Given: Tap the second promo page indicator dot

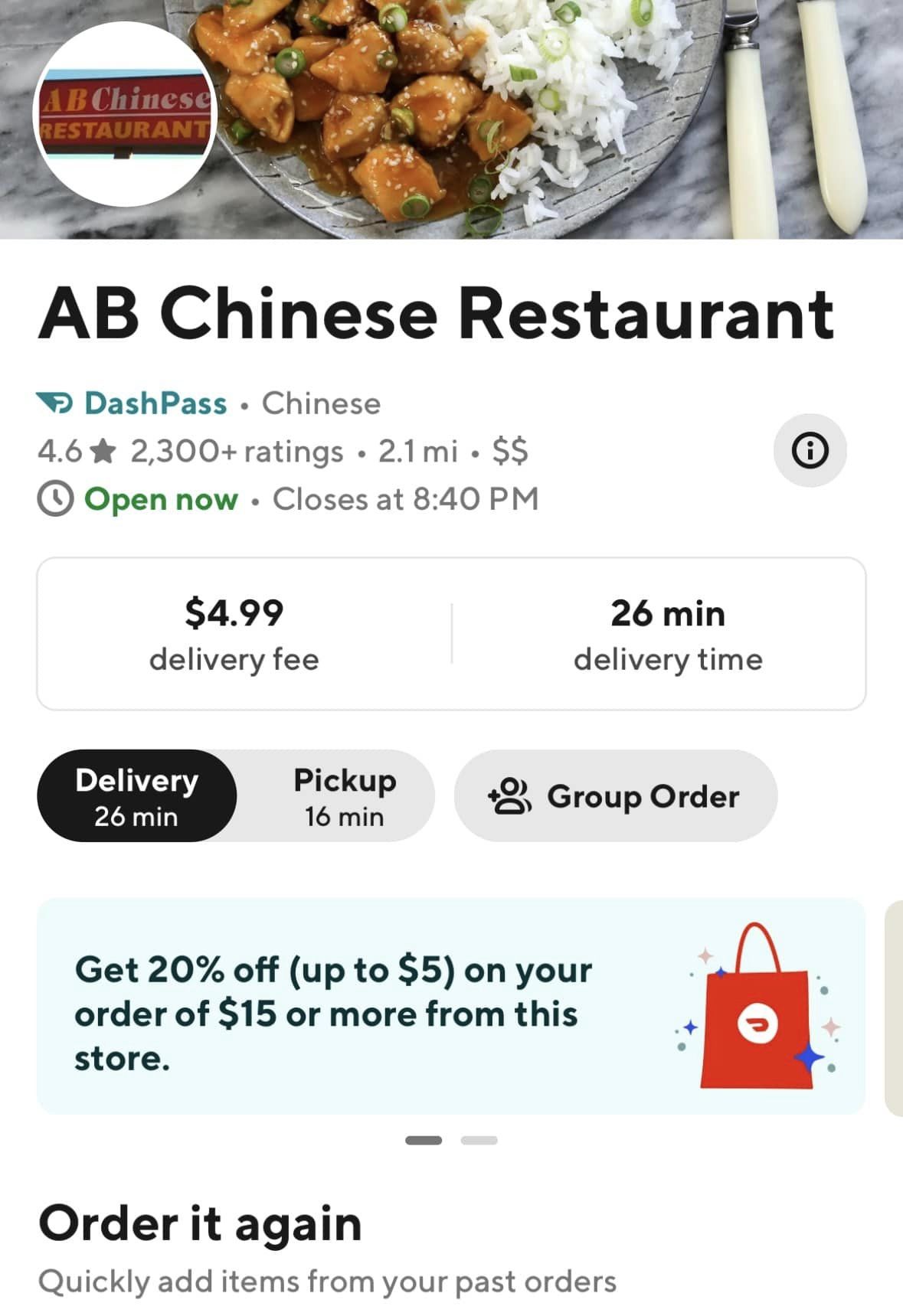Looking at the screenshot, I should point(479,1141).
